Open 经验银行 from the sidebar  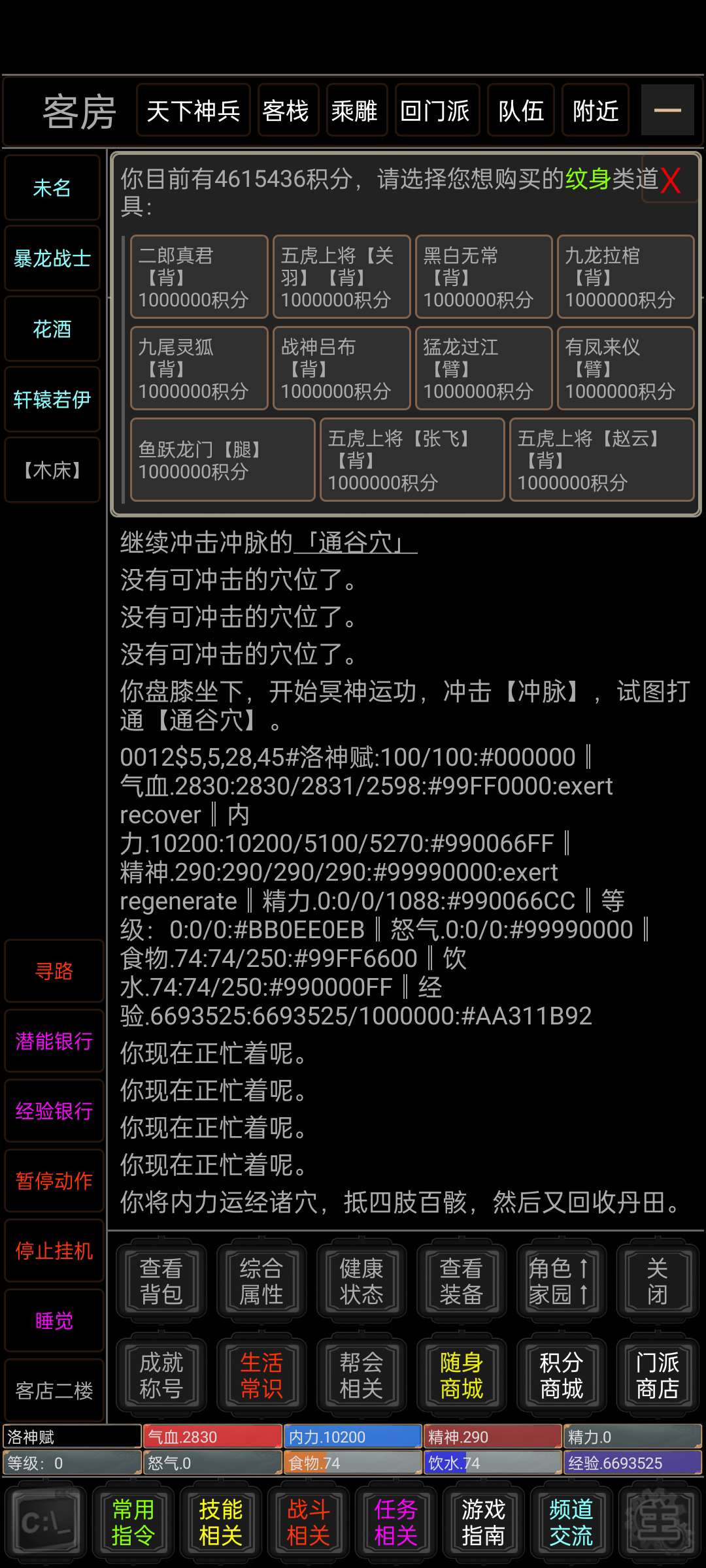pos(54,1111)
